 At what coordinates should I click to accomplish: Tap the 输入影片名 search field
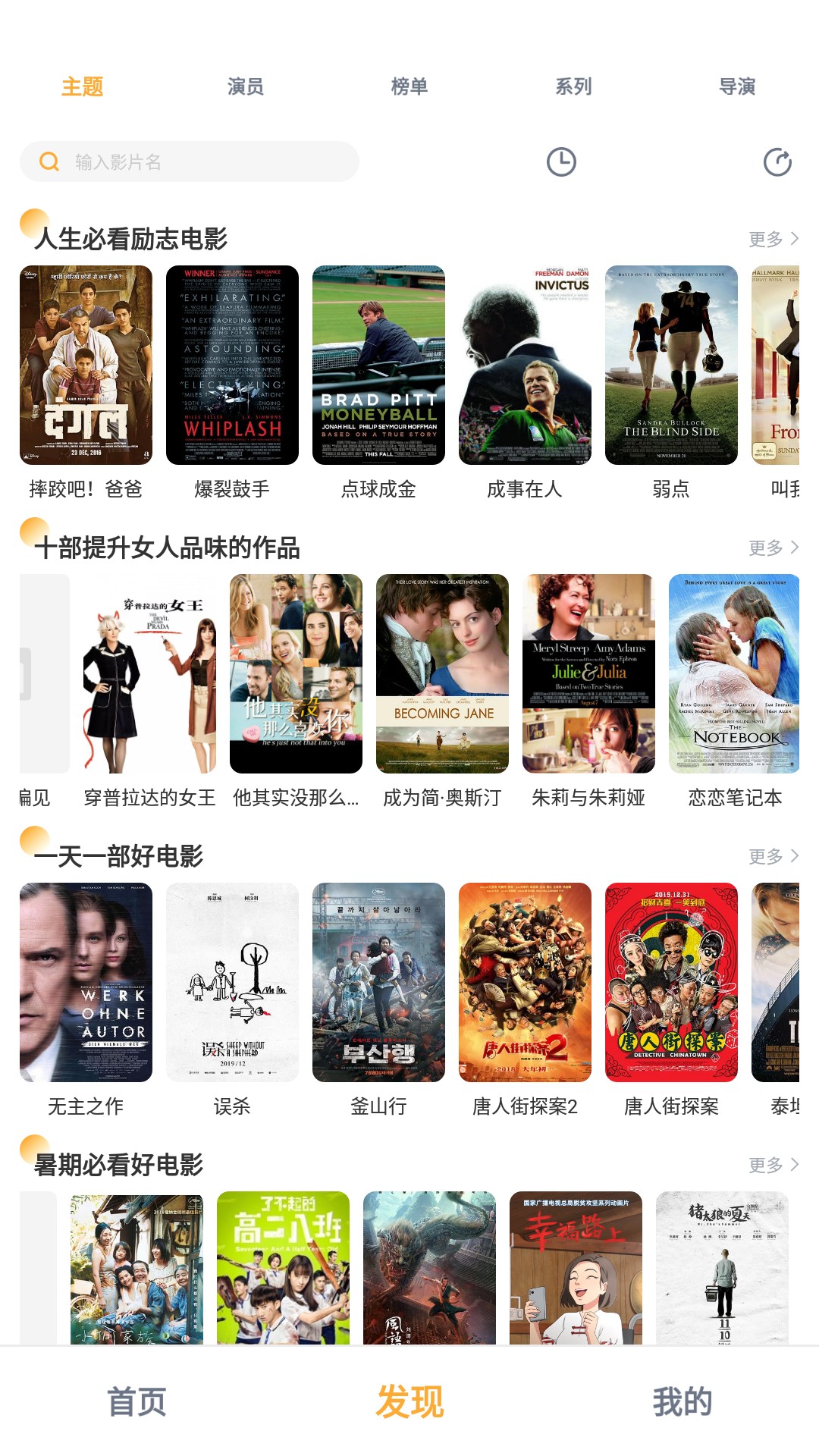pyautogui.click(x=190, y=162)
